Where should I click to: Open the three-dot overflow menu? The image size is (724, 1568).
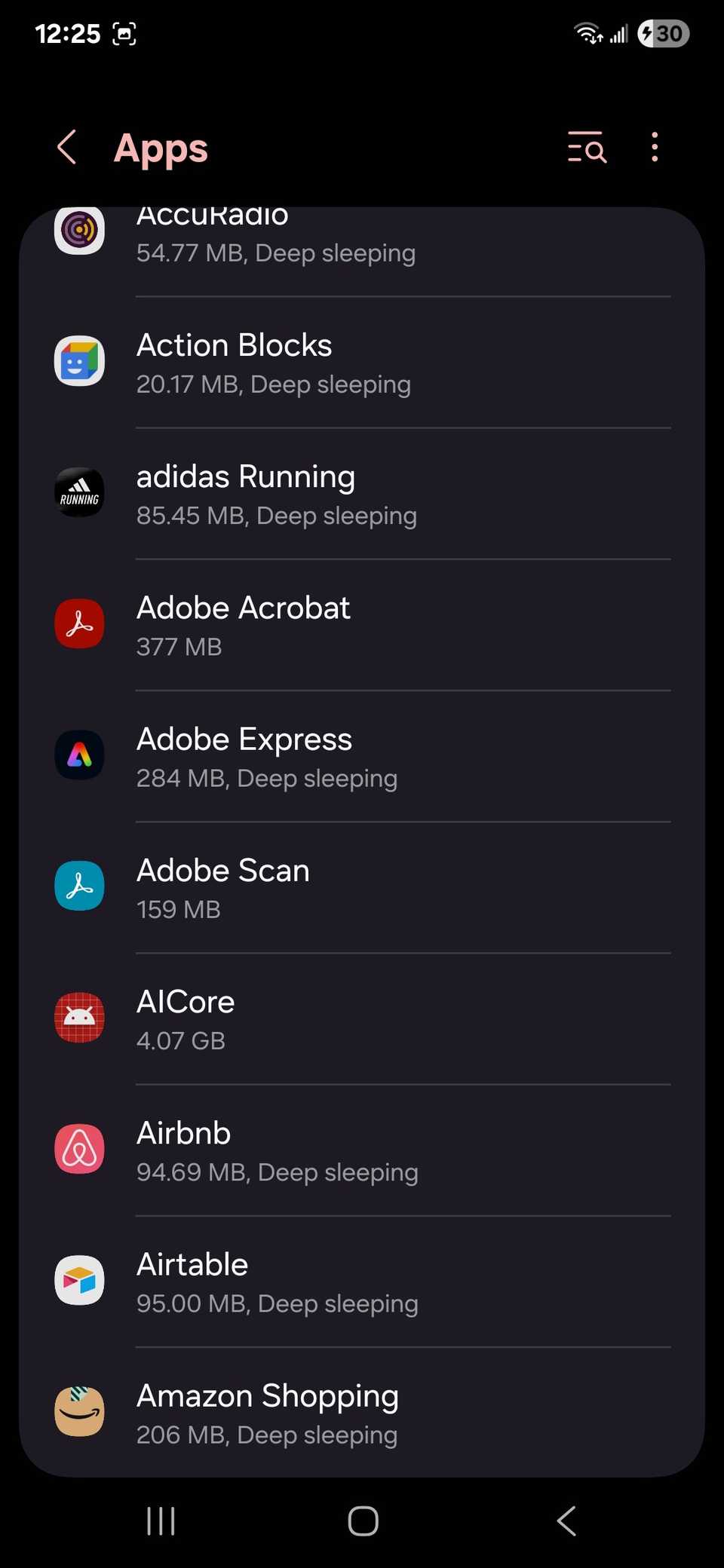654,148
